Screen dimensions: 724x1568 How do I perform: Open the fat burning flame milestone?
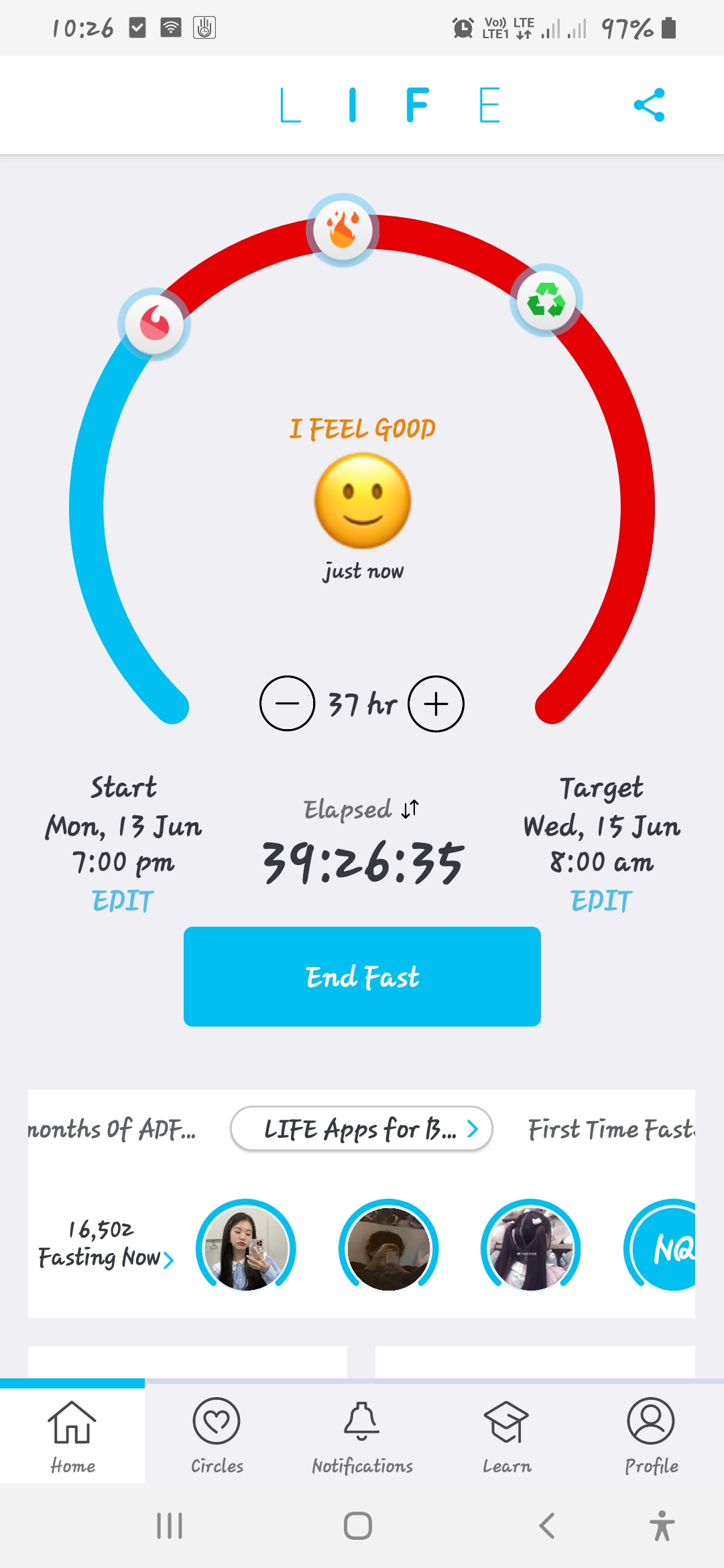coord(343,230)
